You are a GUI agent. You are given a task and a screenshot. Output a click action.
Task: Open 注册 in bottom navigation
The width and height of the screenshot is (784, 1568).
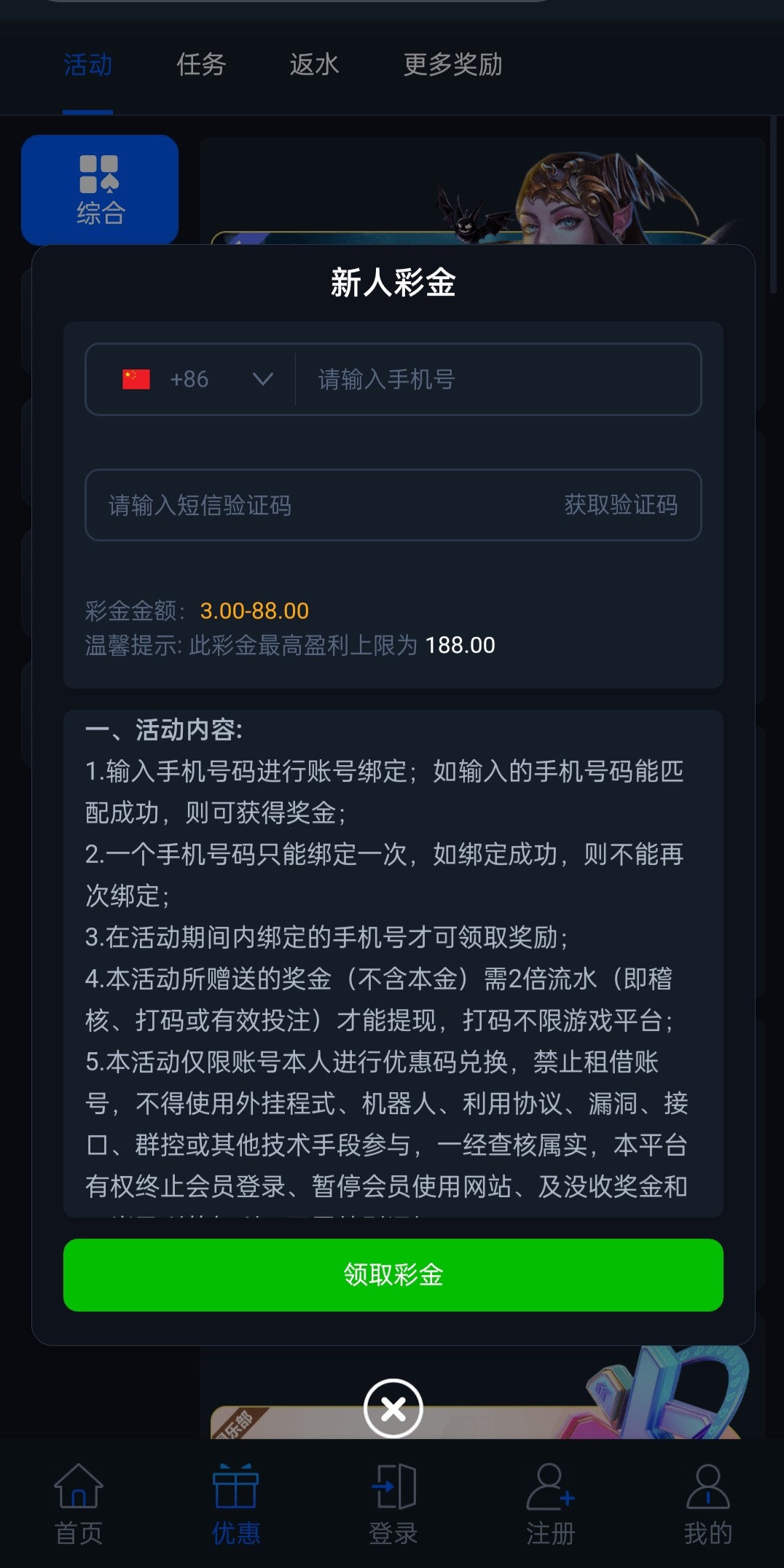point(550,1504)
